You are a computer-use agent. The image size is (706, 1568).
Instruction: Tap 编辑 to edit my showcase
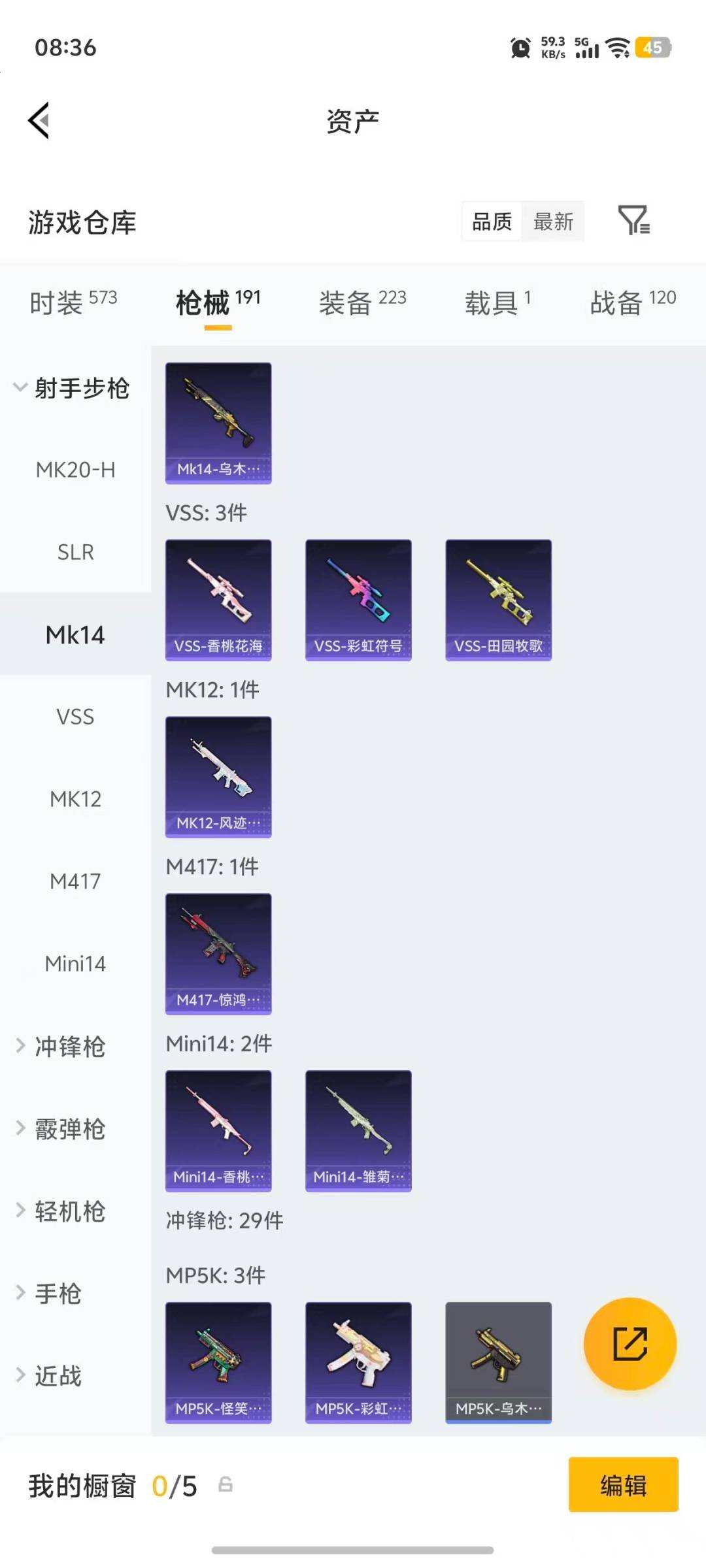pos(623,1484)
